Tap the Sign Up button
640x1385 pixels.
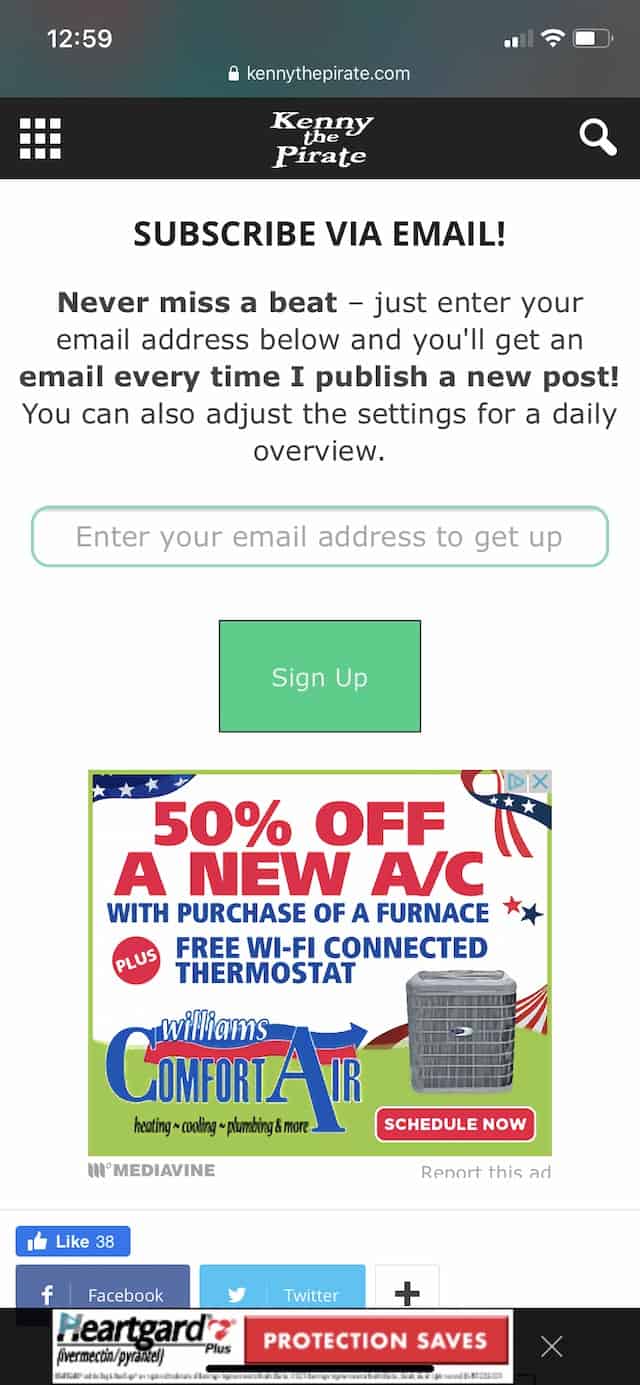pyautogui.click(x=320, y=677)
